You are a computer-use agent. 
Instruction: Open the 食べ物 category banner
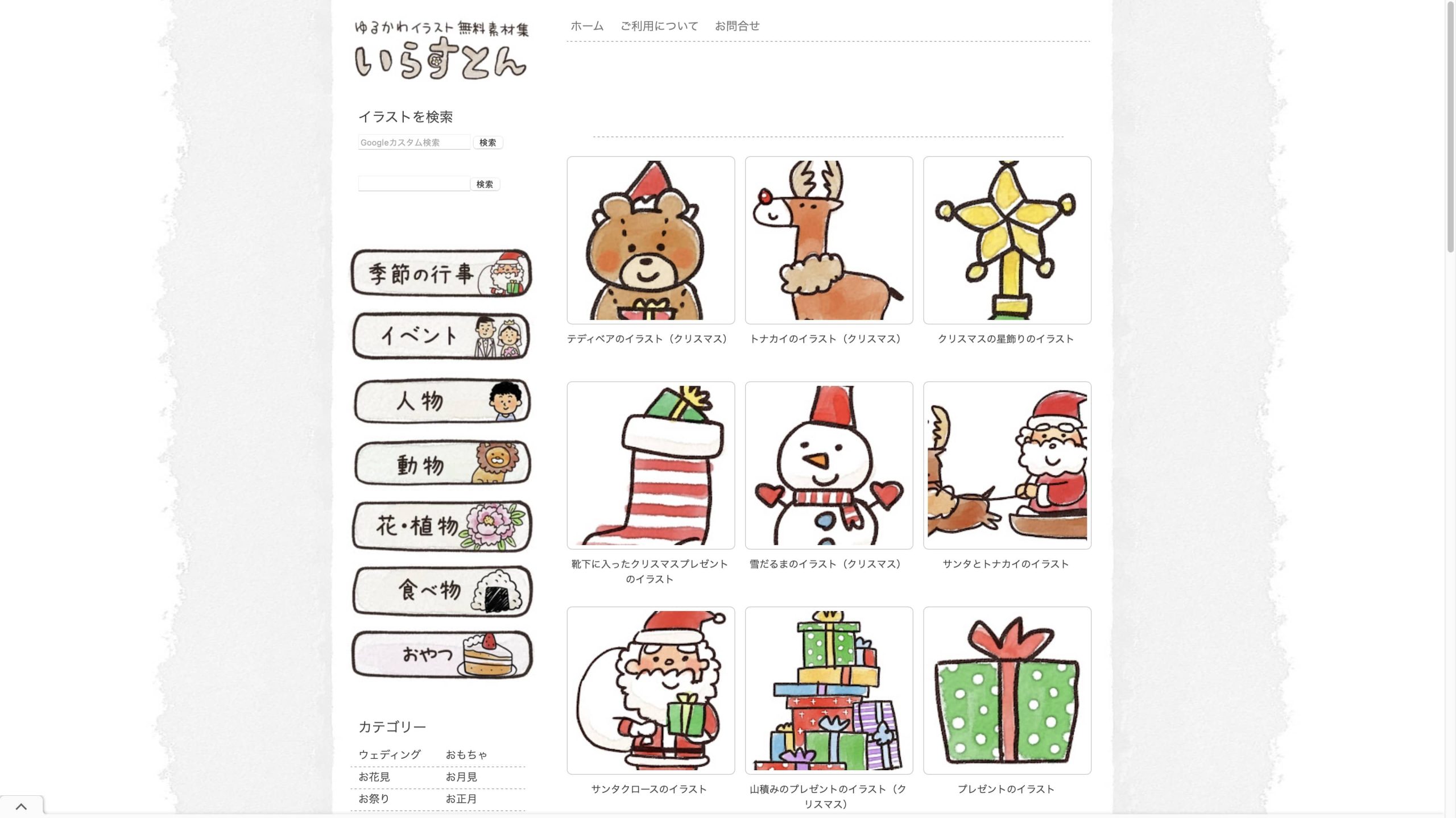[441, 591]
